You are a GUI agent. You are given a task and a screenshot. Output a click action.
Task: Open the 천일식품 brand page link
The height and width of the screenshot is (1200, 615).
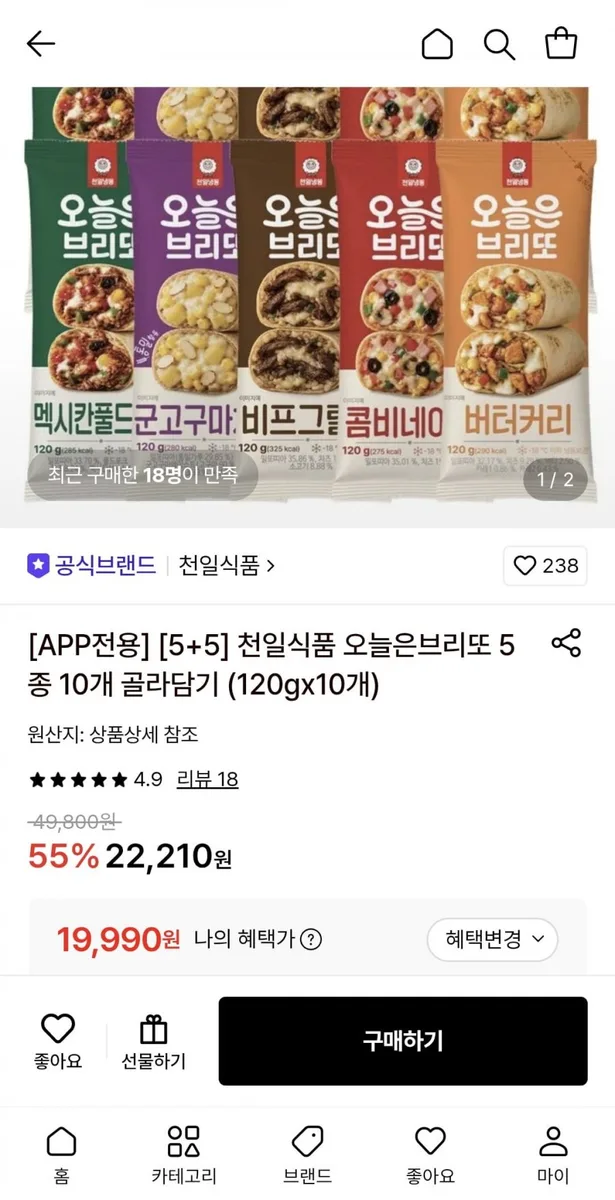[227, 566]
